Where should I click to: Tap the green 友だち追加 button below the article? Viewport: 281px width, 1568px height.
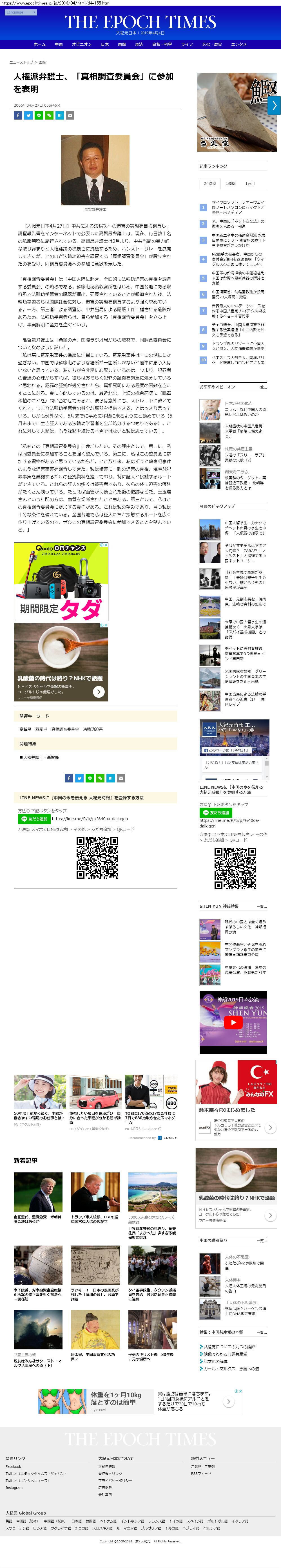point(34,819)
